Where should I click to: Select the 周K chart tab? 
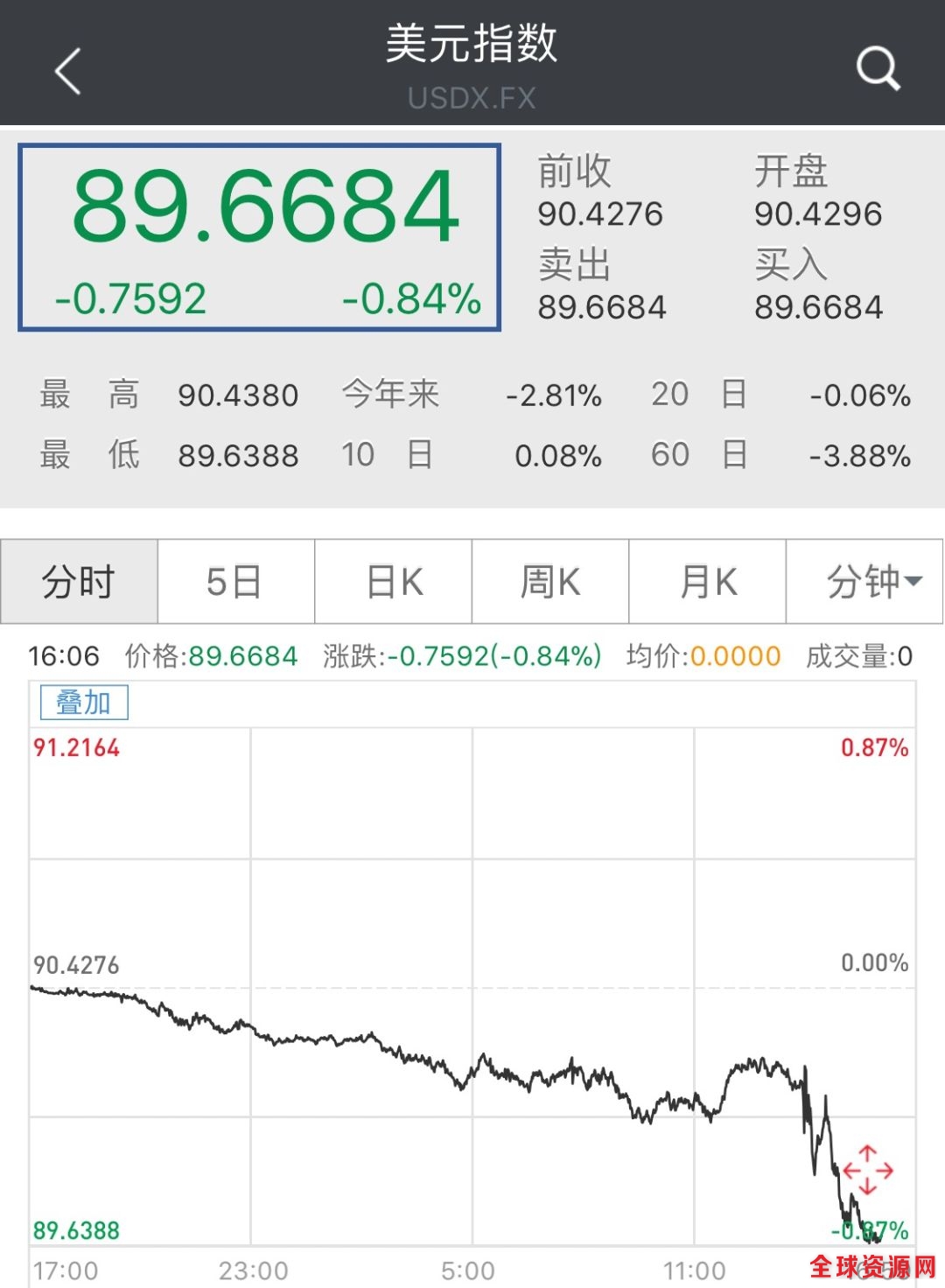(550, 582)
